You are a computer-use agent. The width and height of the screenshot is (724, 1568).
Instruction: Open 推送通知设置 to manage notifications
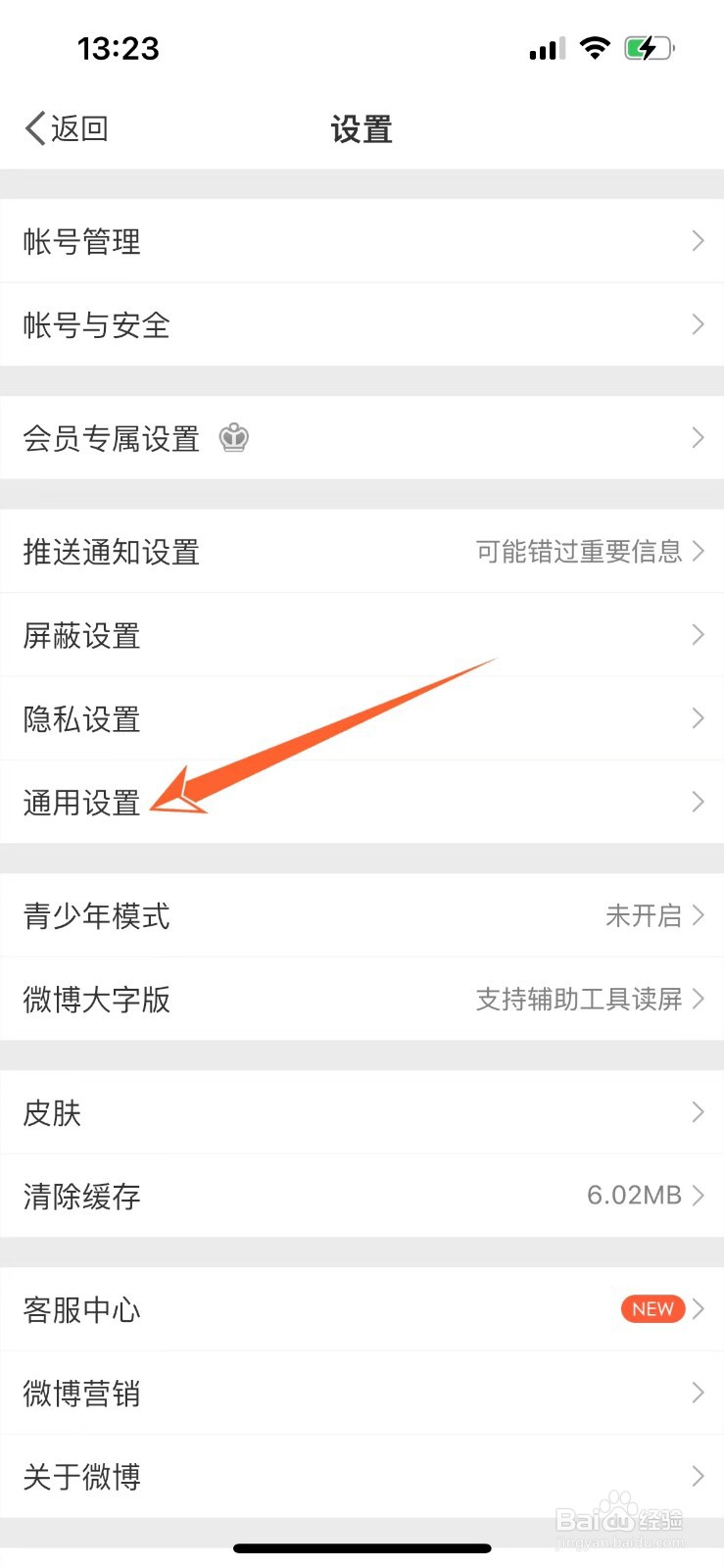(x=362, y=551)
